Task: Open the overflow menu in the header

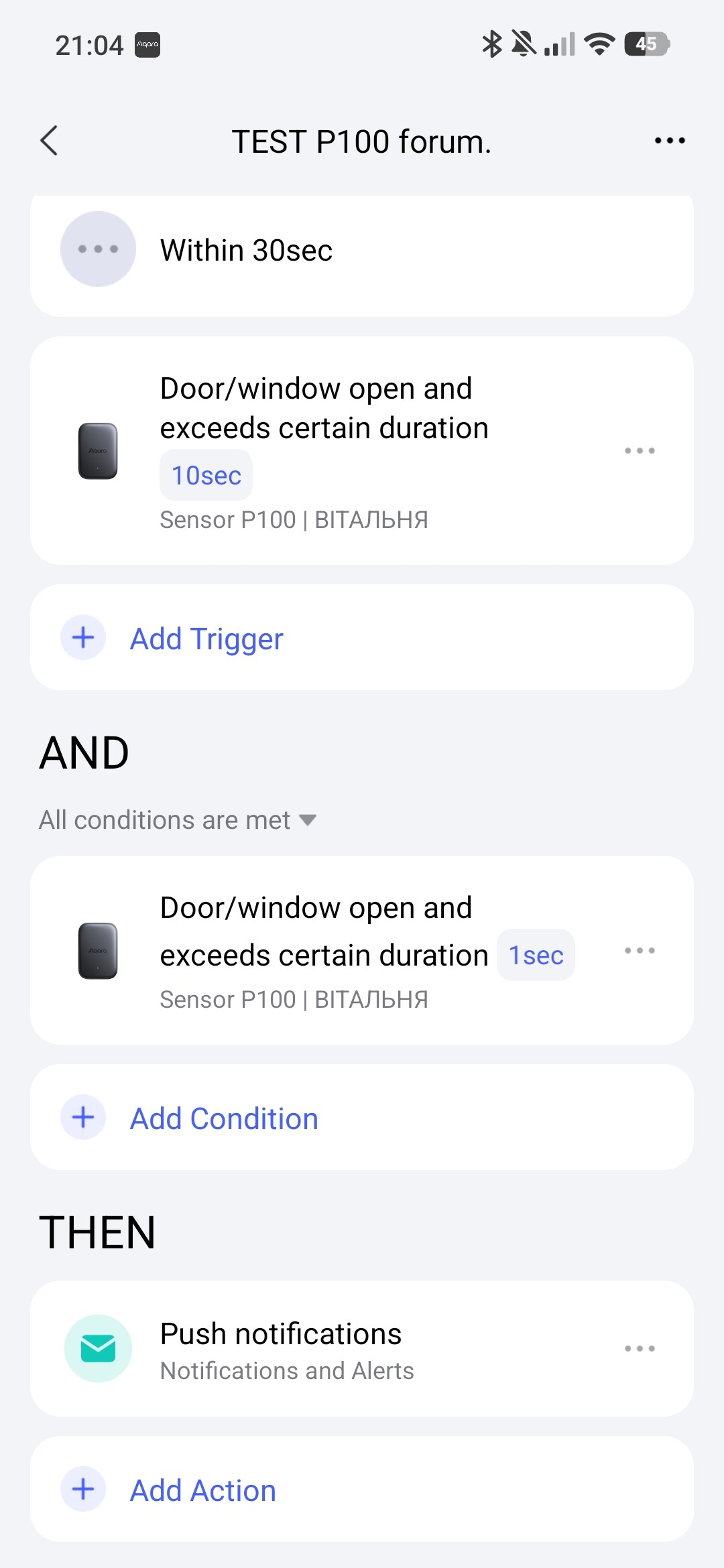Action: 669,141
